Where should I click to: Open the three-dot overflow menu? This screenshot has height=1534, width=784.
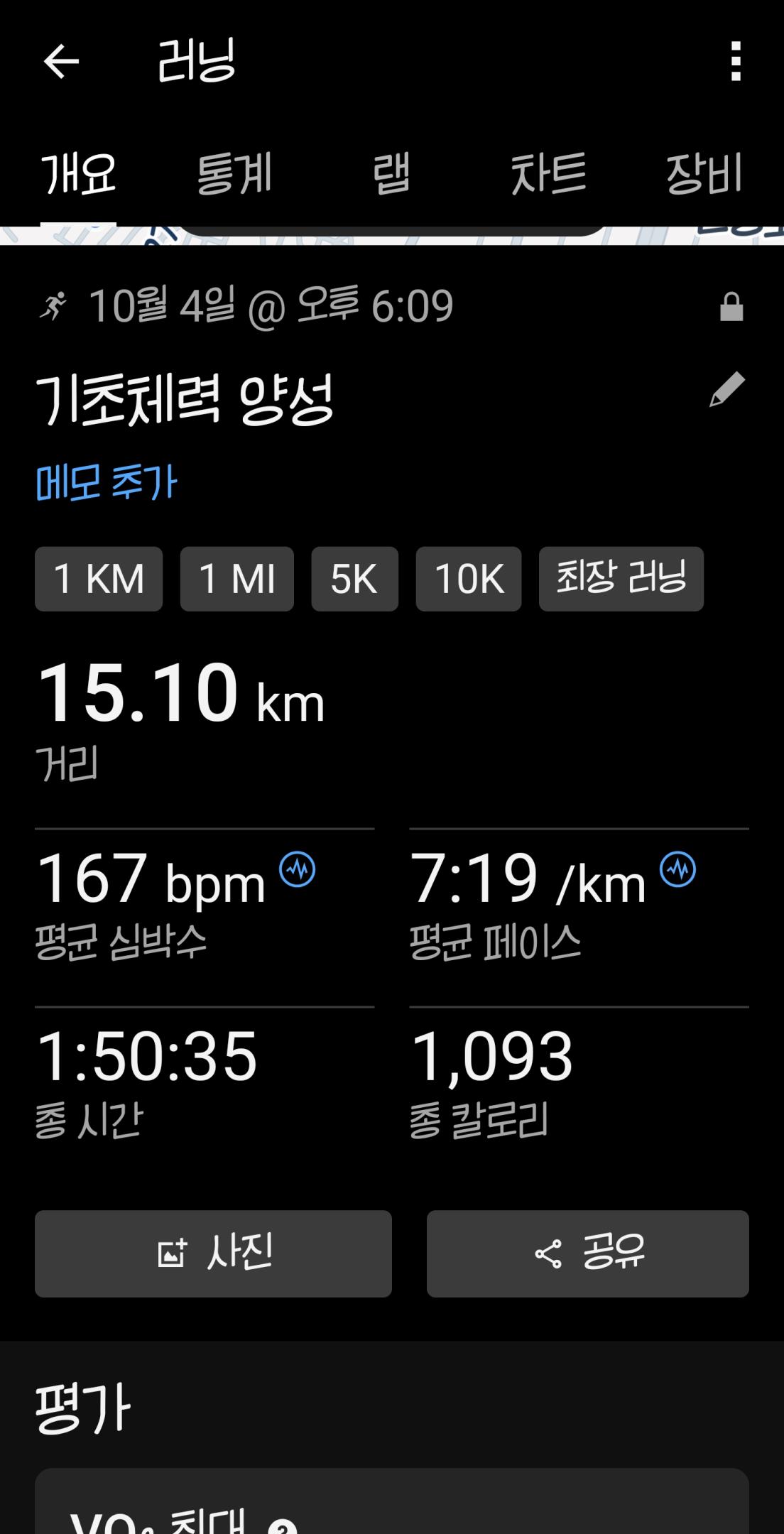(736, 62)
